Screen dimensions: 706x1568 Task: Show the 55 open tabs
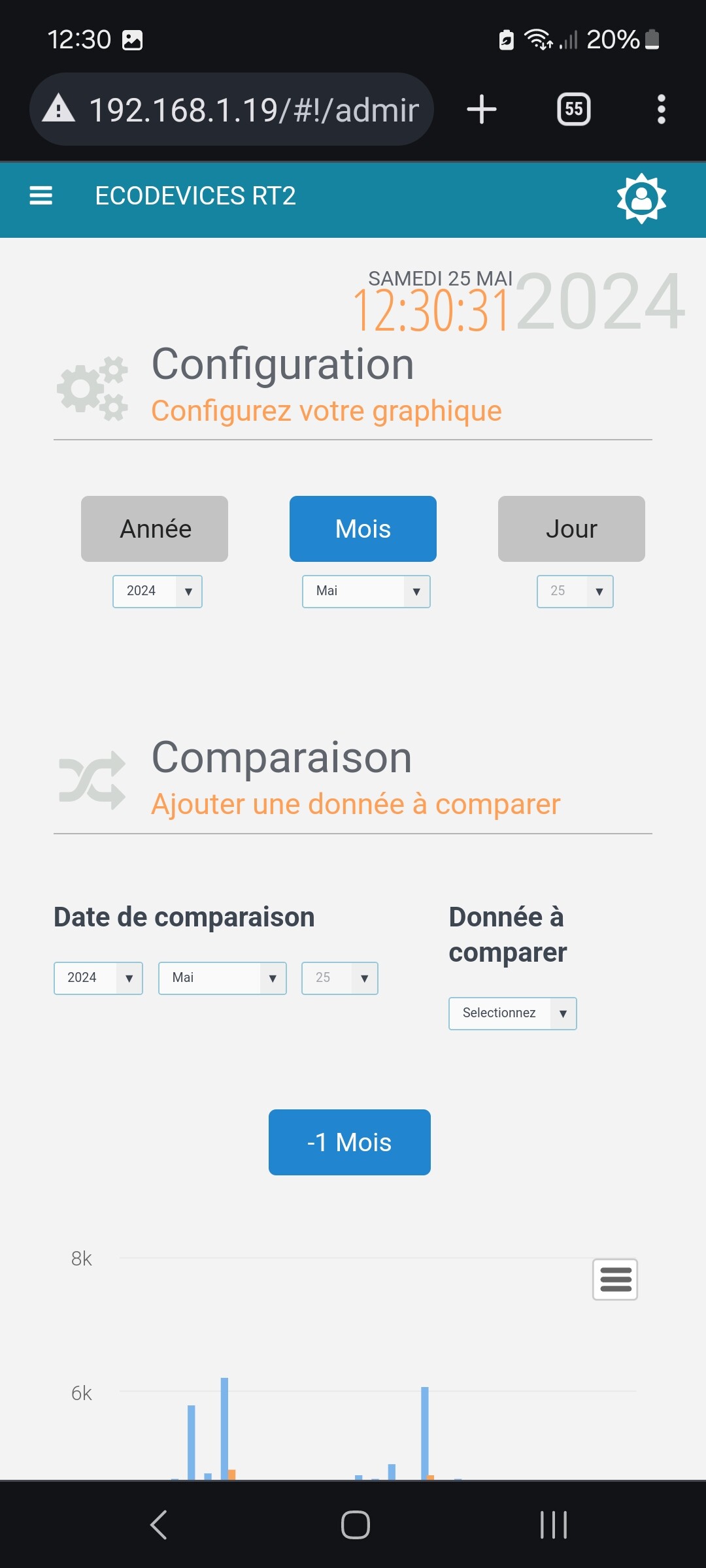[573, 109]
